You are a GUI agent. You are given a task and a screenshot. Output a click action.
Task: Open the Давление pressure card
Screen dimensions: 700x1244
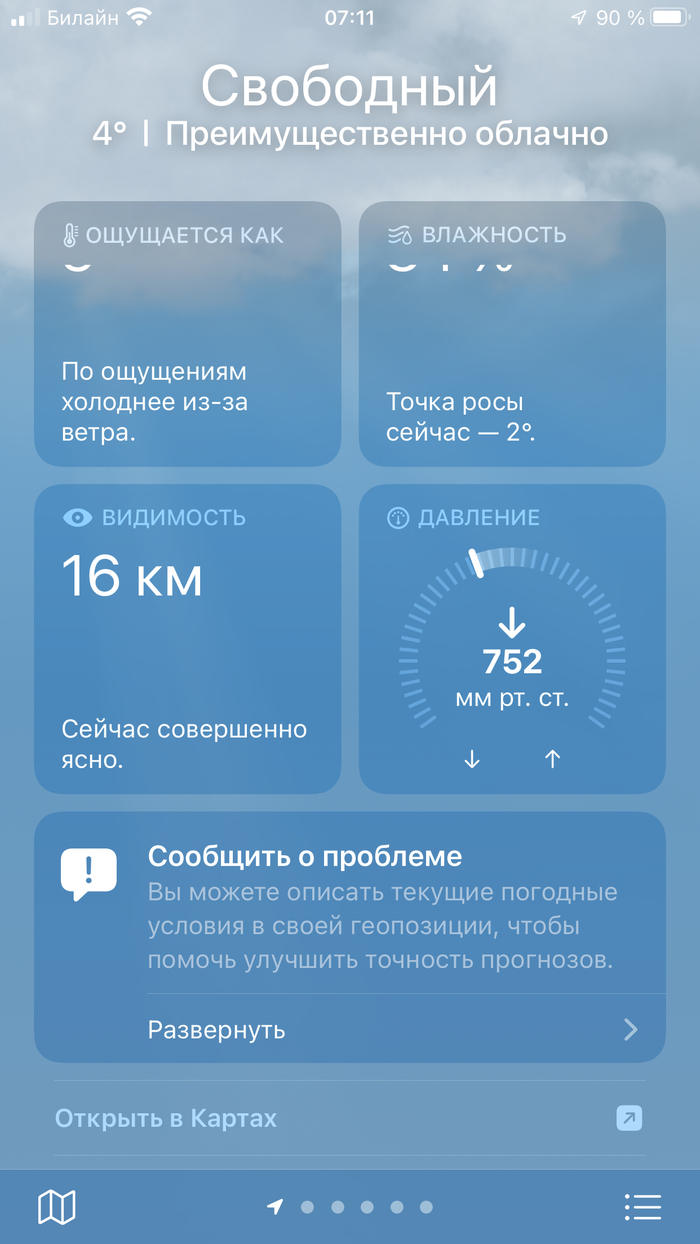point(512,639)
